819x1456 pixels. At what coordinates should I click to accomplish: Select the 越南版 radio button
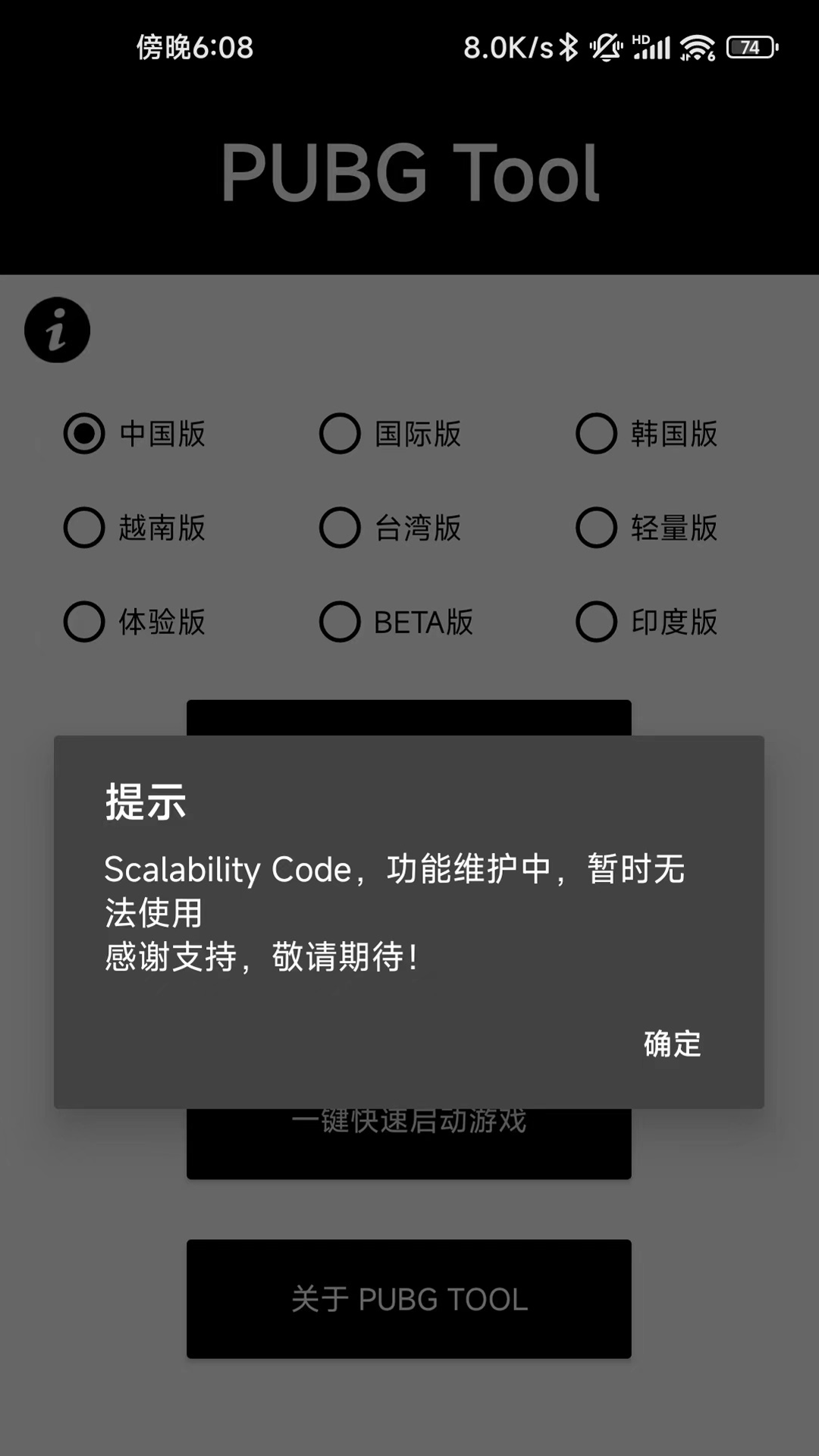click(83, 529)
